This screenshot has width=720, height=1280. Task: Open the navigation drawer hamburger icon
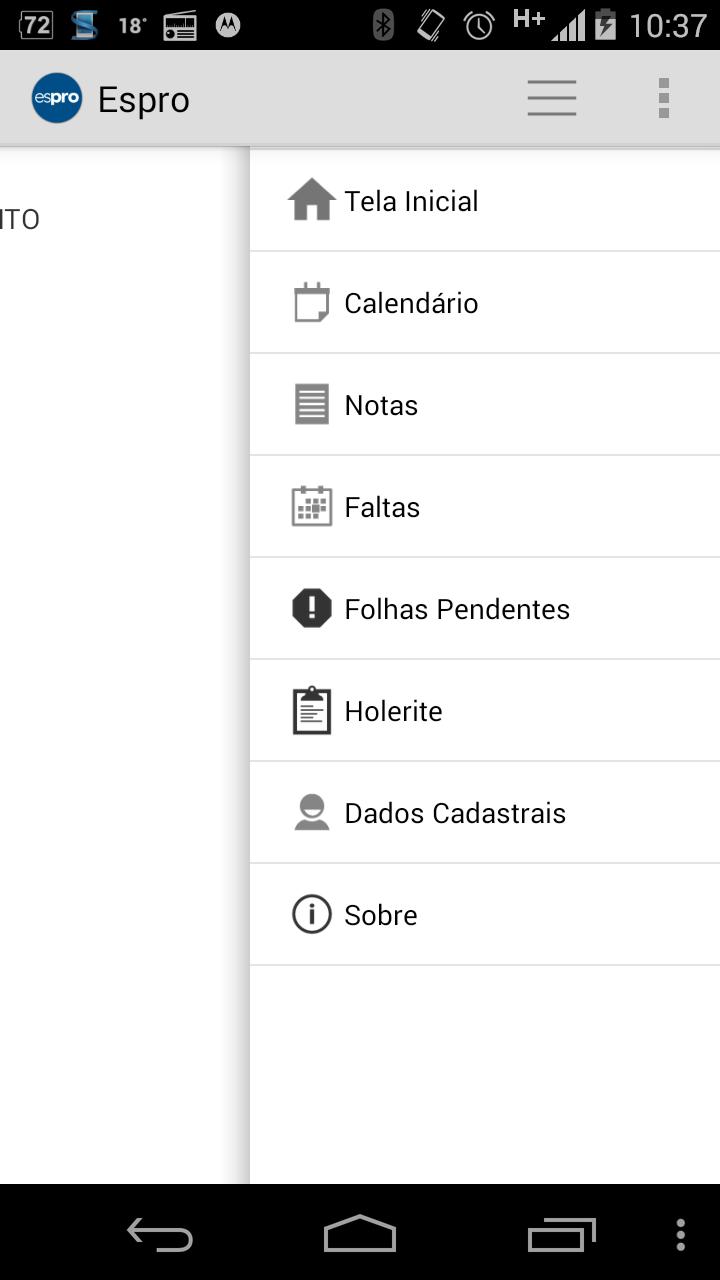(x=551, y=98)
